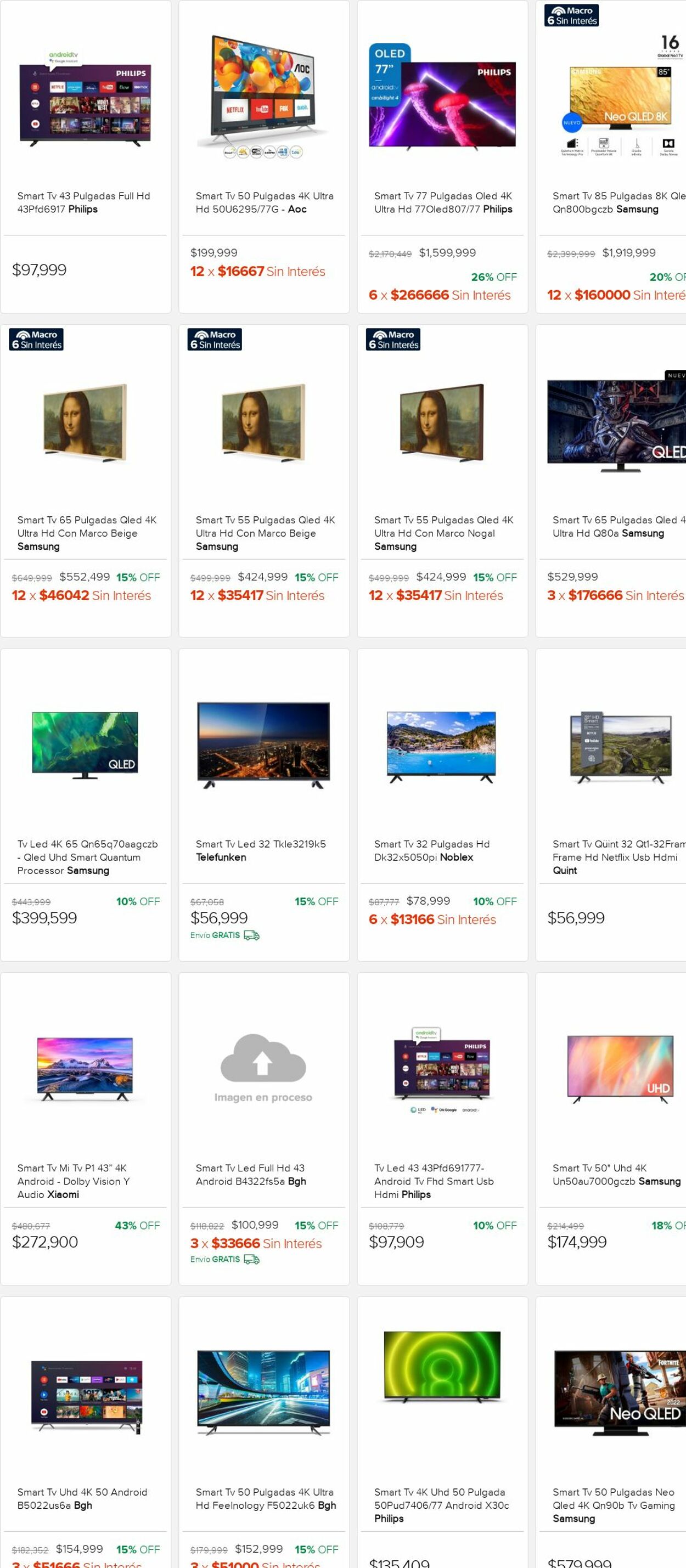View Aoc 50U6295/77G Smart Tv product
The height and width of the screenshot is (1568, 686).
click(x=263, y=202)
